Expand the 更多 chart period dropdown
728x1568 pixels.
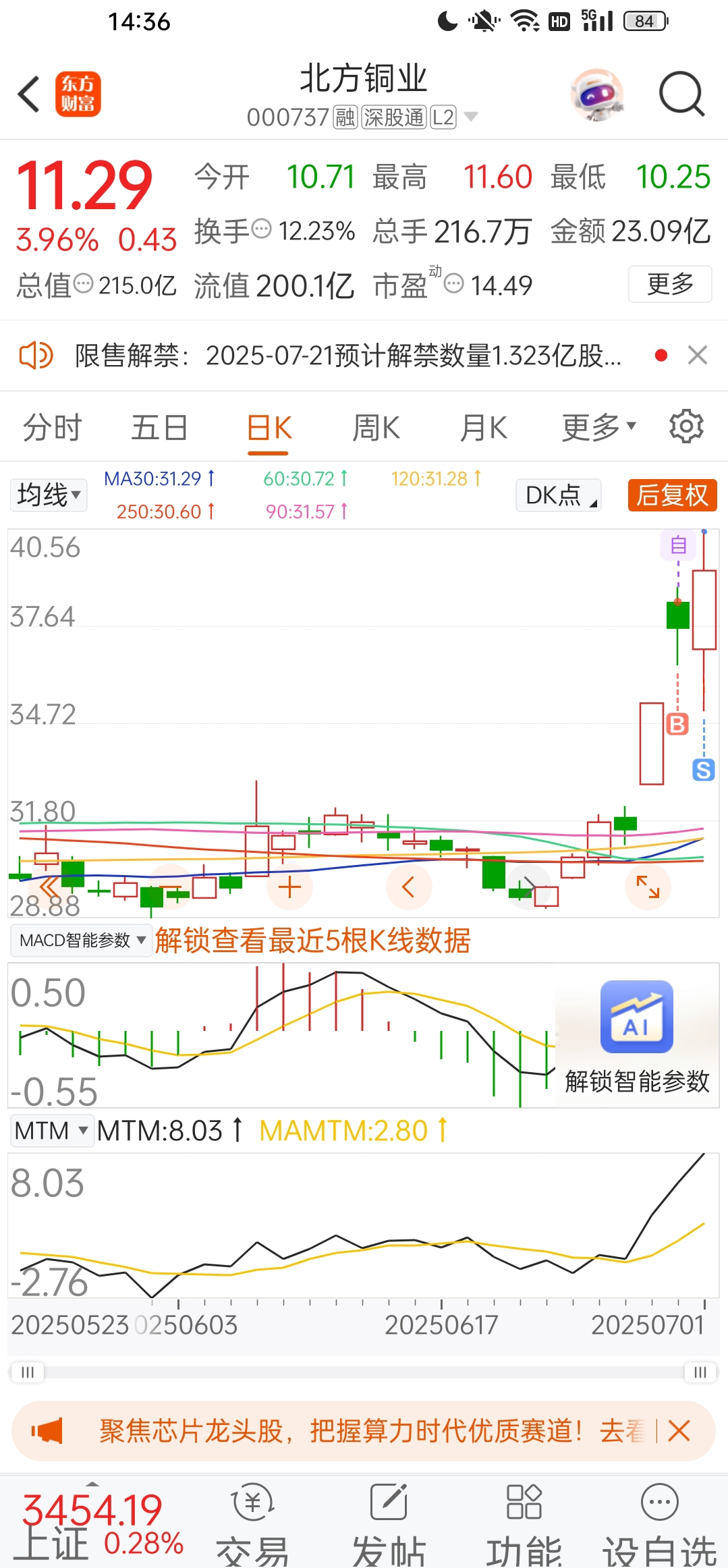[598, 428]
